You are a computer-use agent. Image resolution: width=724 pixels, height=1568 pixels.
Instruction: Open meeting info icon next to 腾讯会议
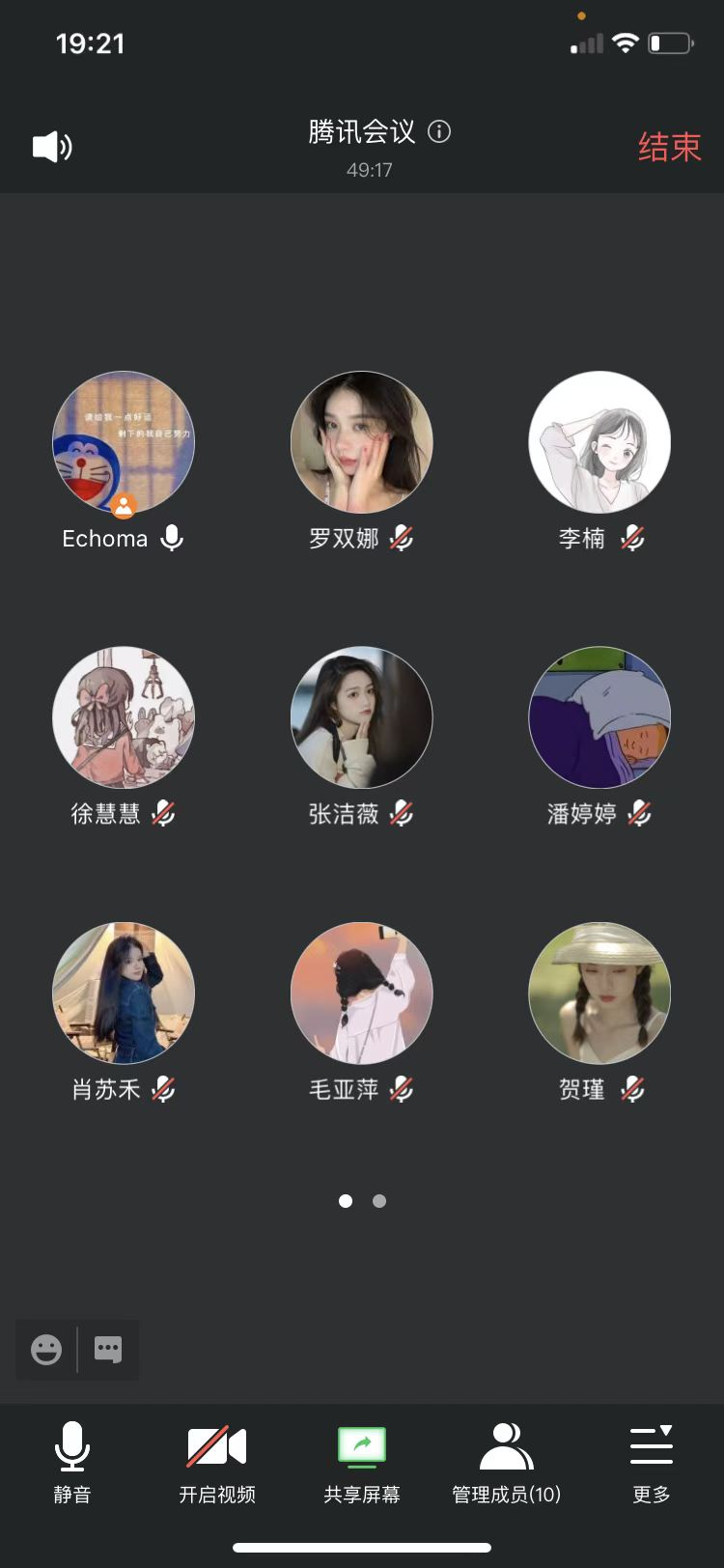click(x=439, y=131)
